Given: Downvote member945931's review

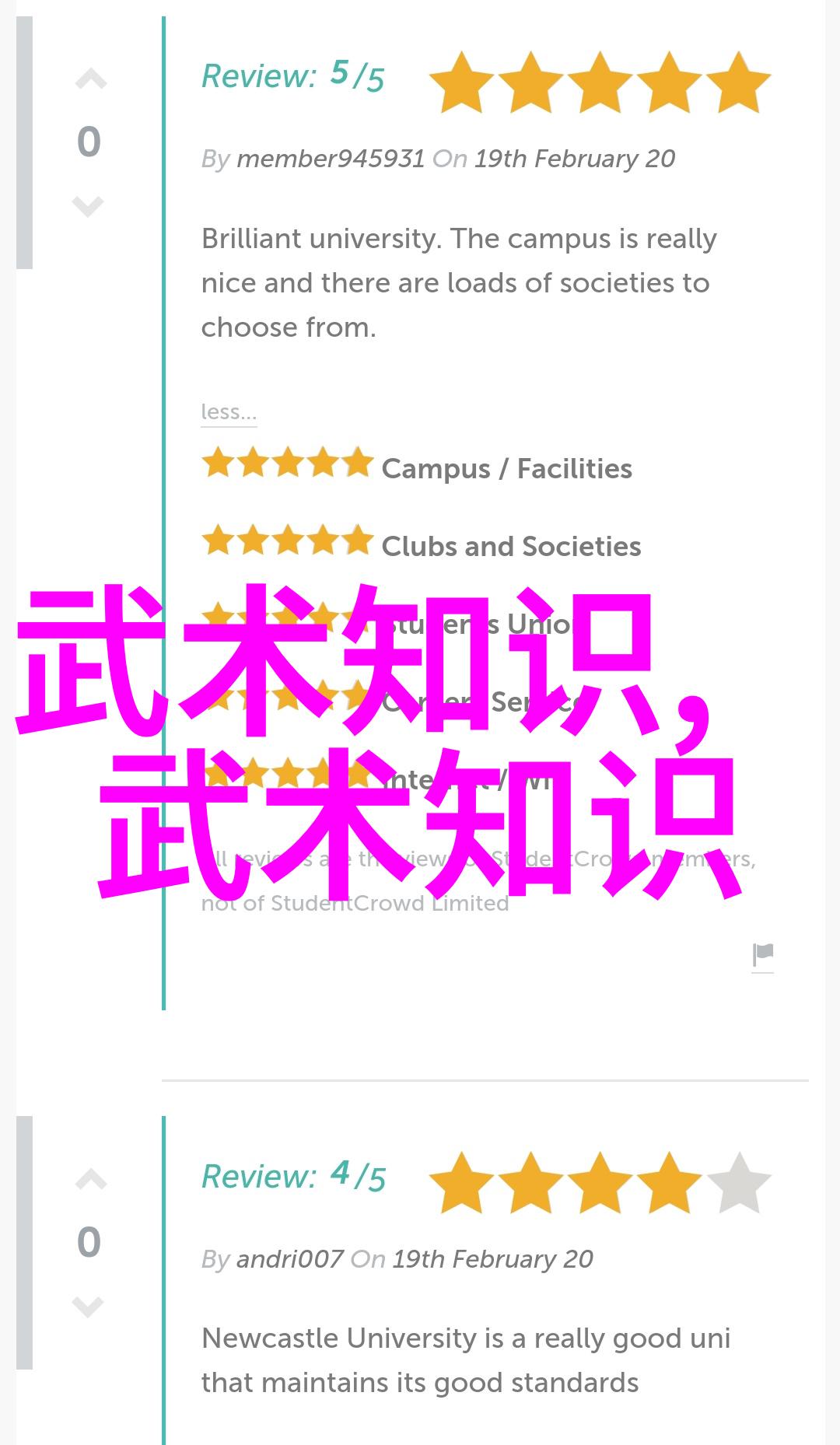Looking at the screenshot, I should tap(88, 206).
